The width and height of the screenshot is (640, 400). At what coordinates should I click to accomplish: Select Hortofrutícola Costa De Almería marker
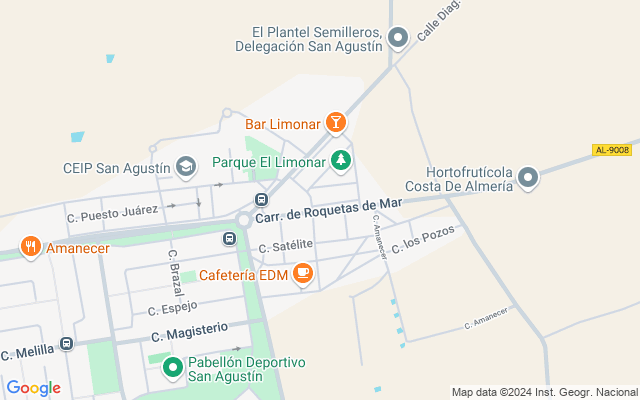(529, 179)
